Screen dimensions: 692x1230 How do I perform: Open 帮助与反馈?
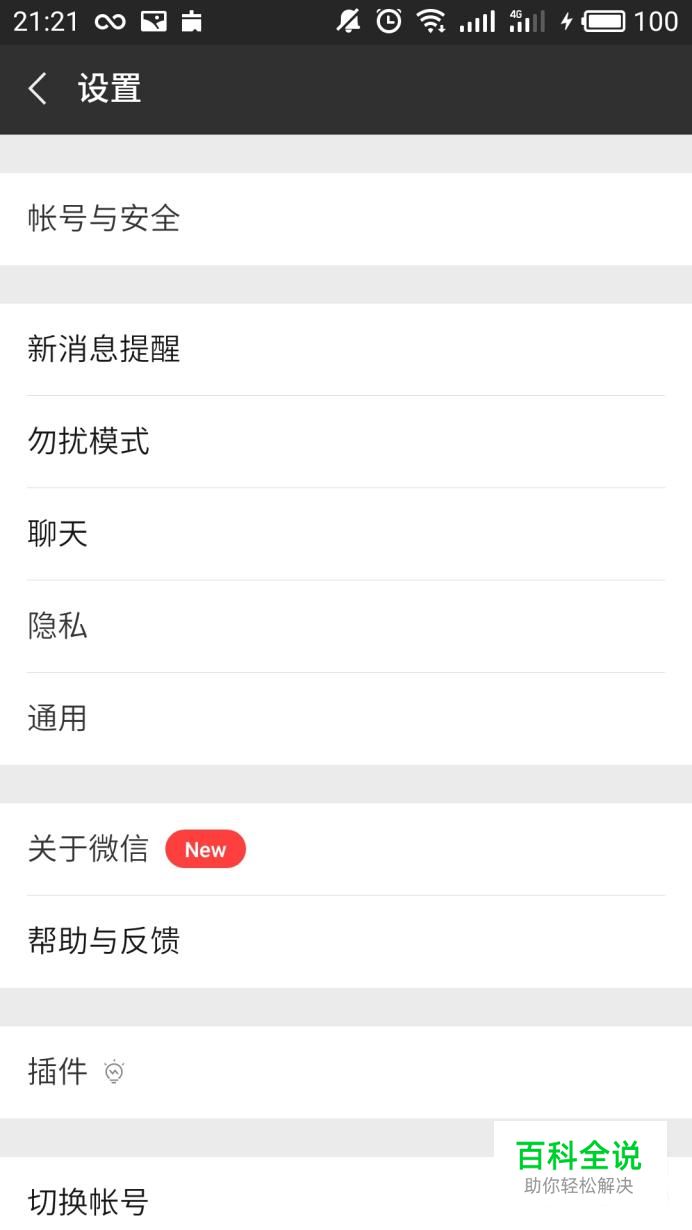tap(346, 942)
